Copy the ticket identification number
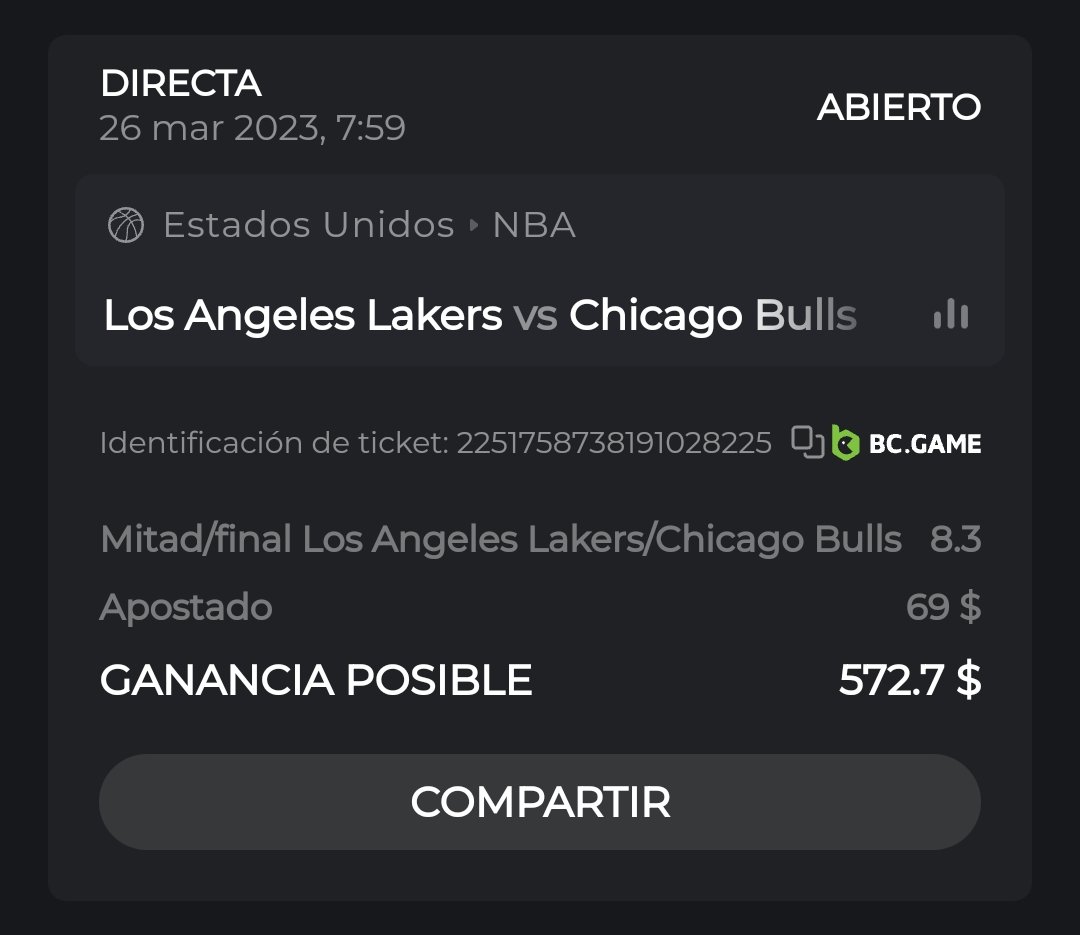Screen dimensions: 1080x935 [807, 442]
